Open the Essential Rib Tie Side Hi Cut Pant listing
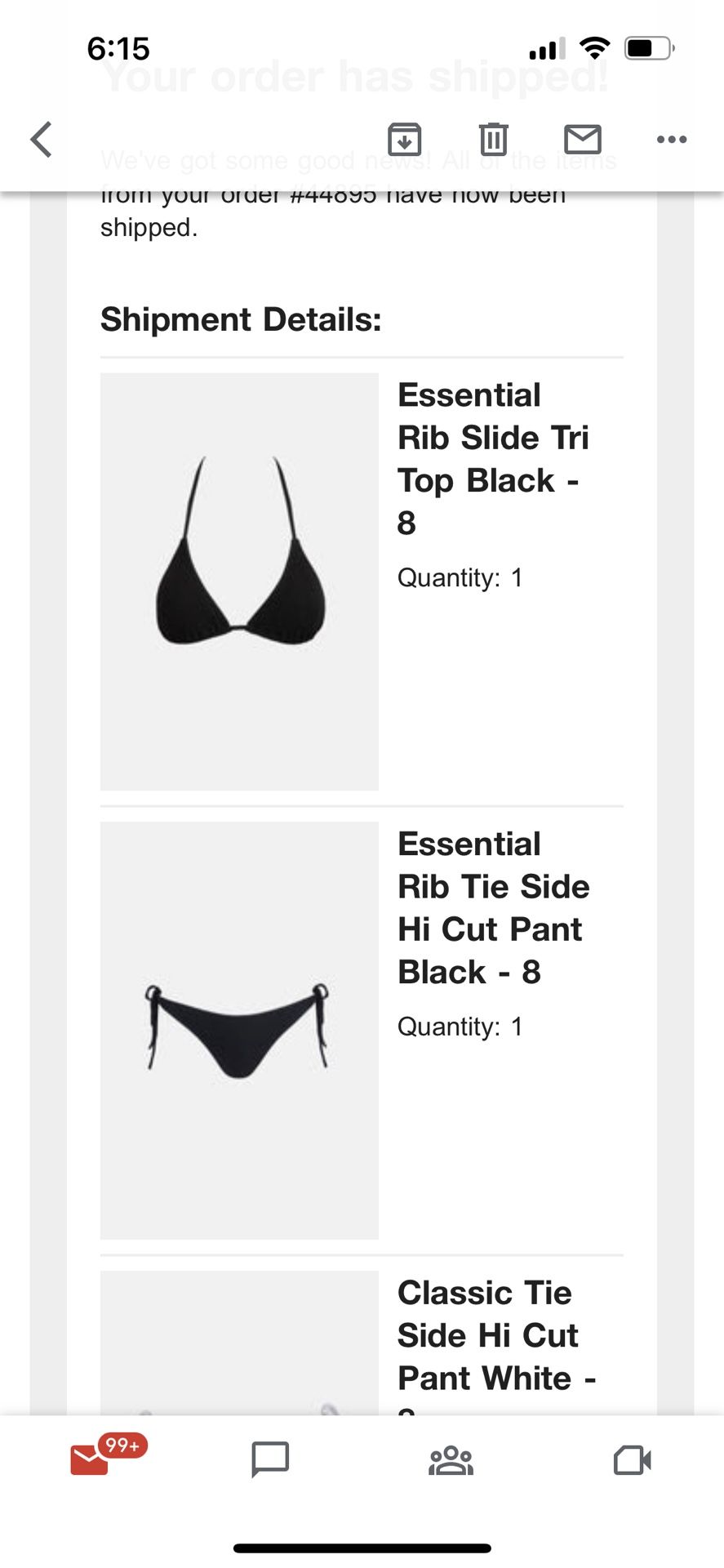 (x=493, y=906)
